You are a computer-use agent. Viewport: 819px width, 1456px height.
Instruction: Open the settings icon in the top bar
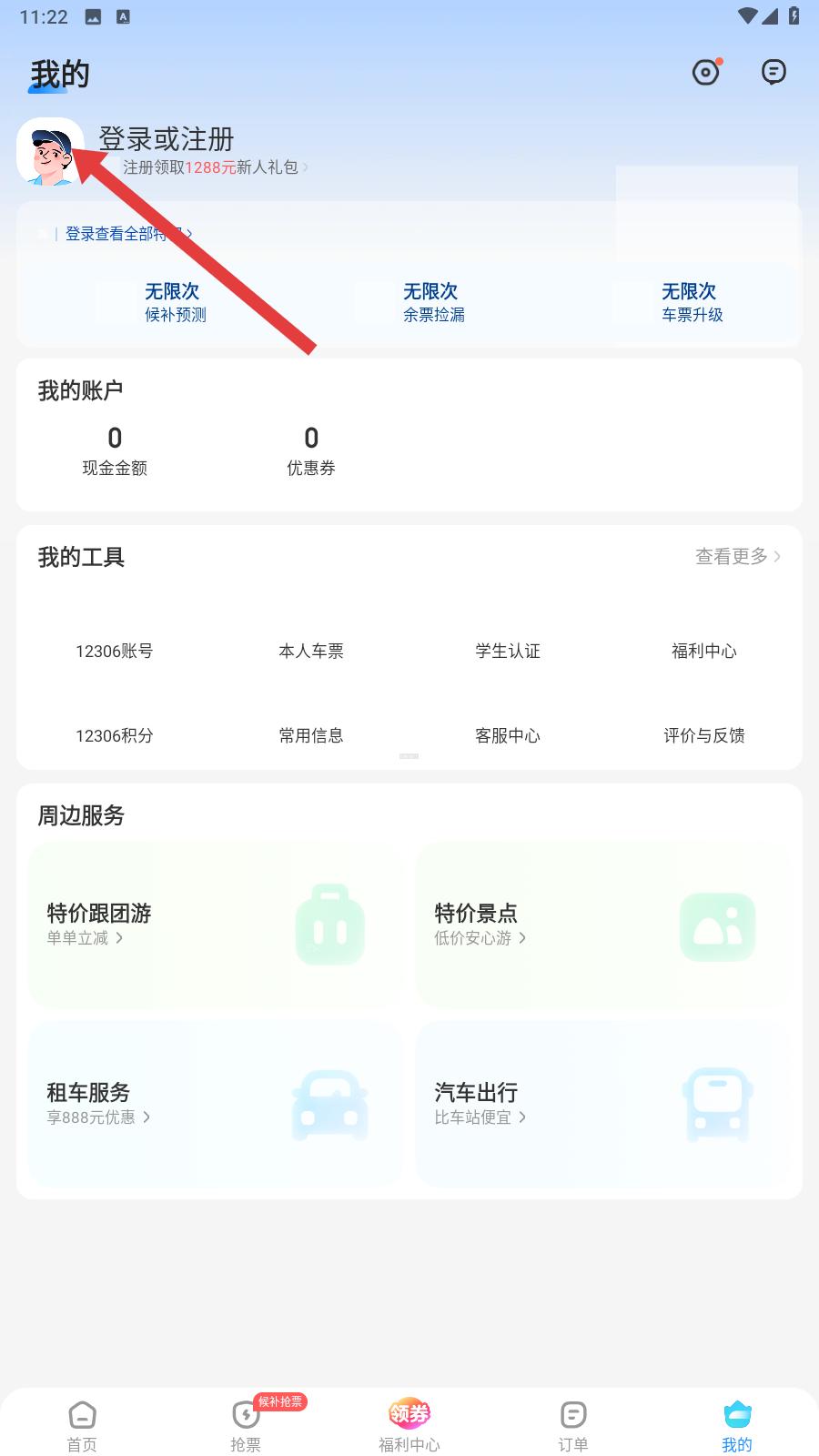tap(706, 72)
